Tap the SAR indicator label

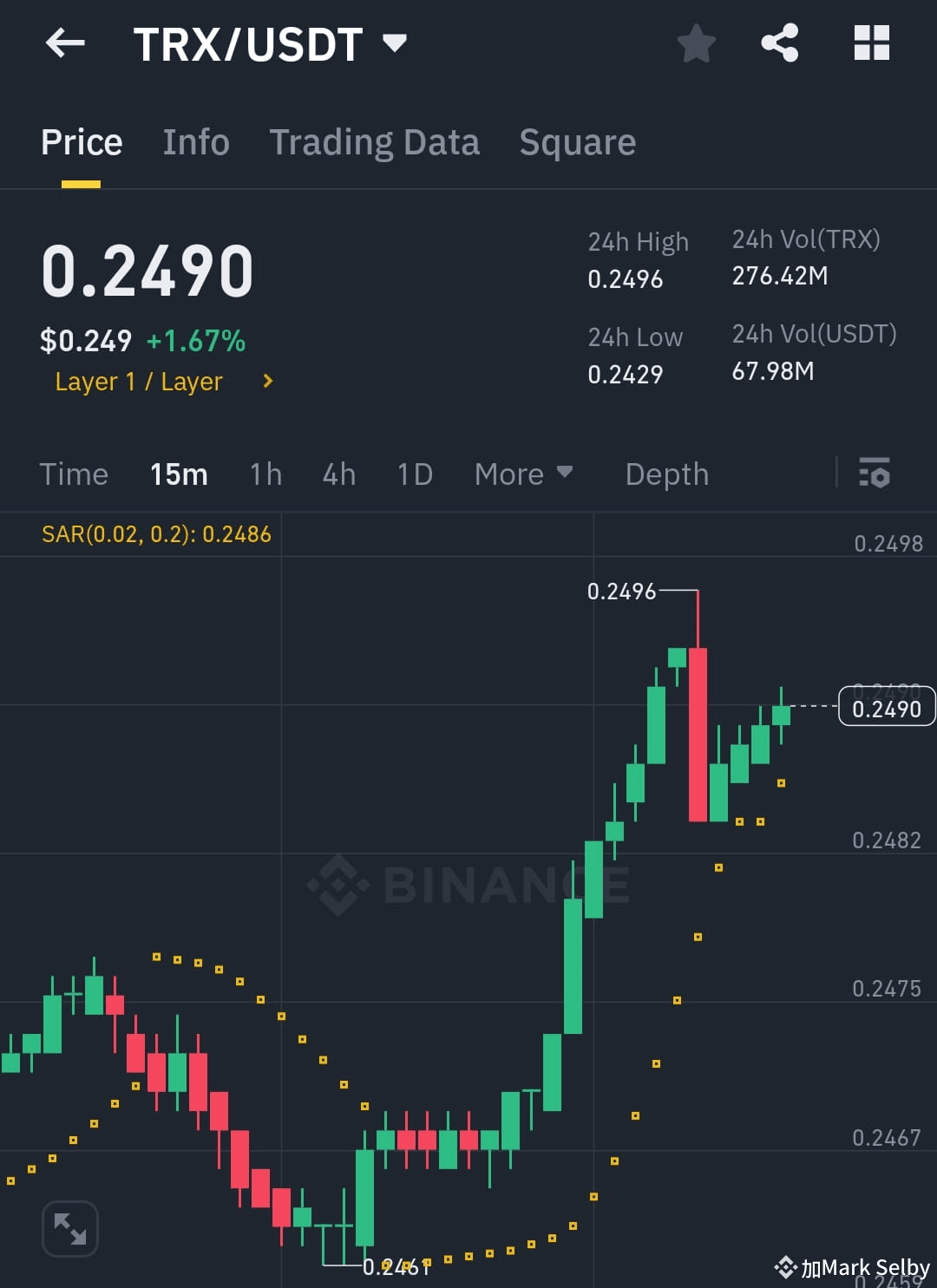click(x=156, y=535)
